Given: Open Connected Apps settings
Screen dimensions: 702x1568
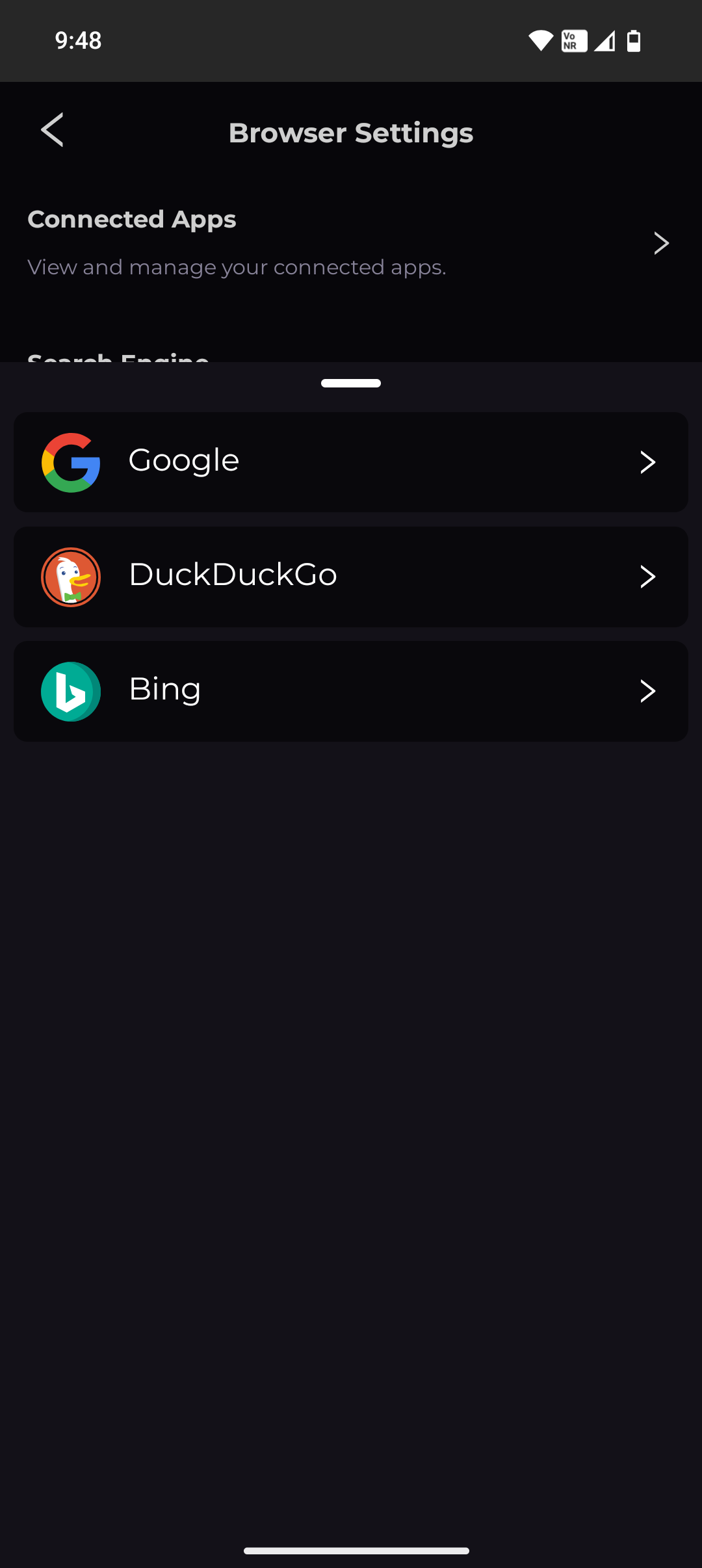Looking at the screenshot, I should pos(351,242).
